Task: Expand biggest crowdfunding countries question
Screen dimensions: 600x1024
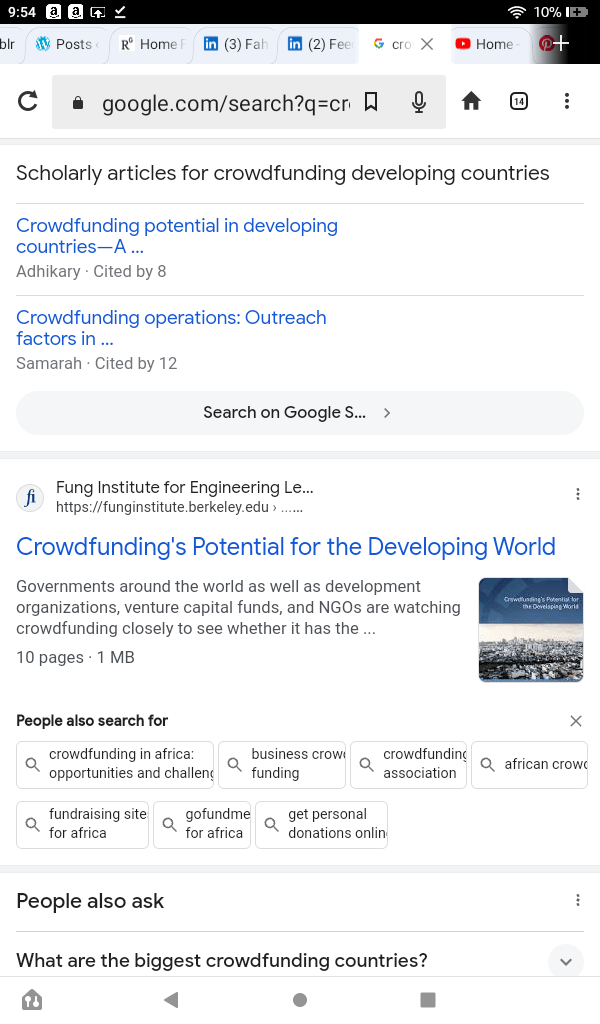Action: coord(565,961)
